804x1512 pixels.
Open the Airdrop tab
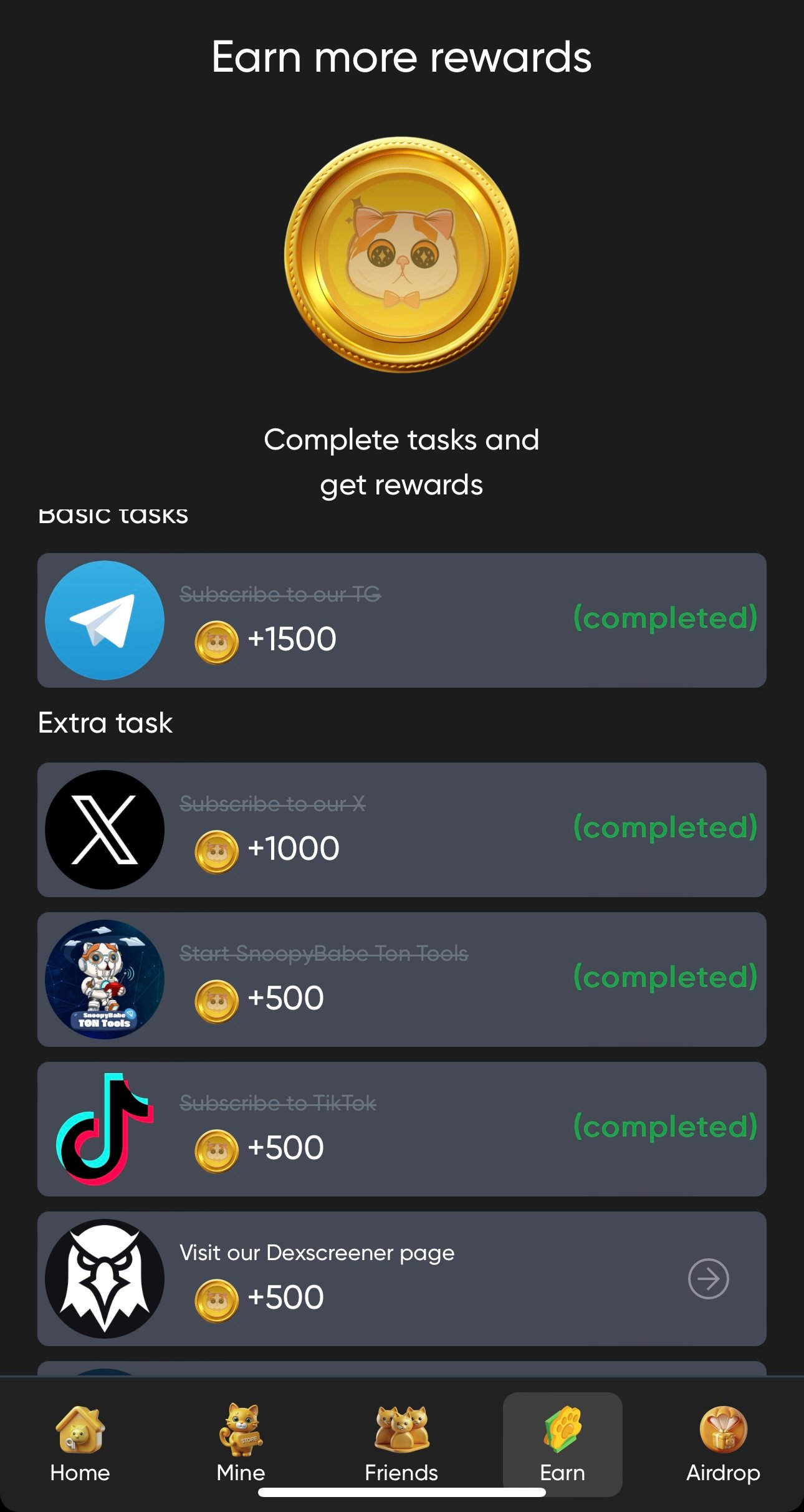(723, 1444)
